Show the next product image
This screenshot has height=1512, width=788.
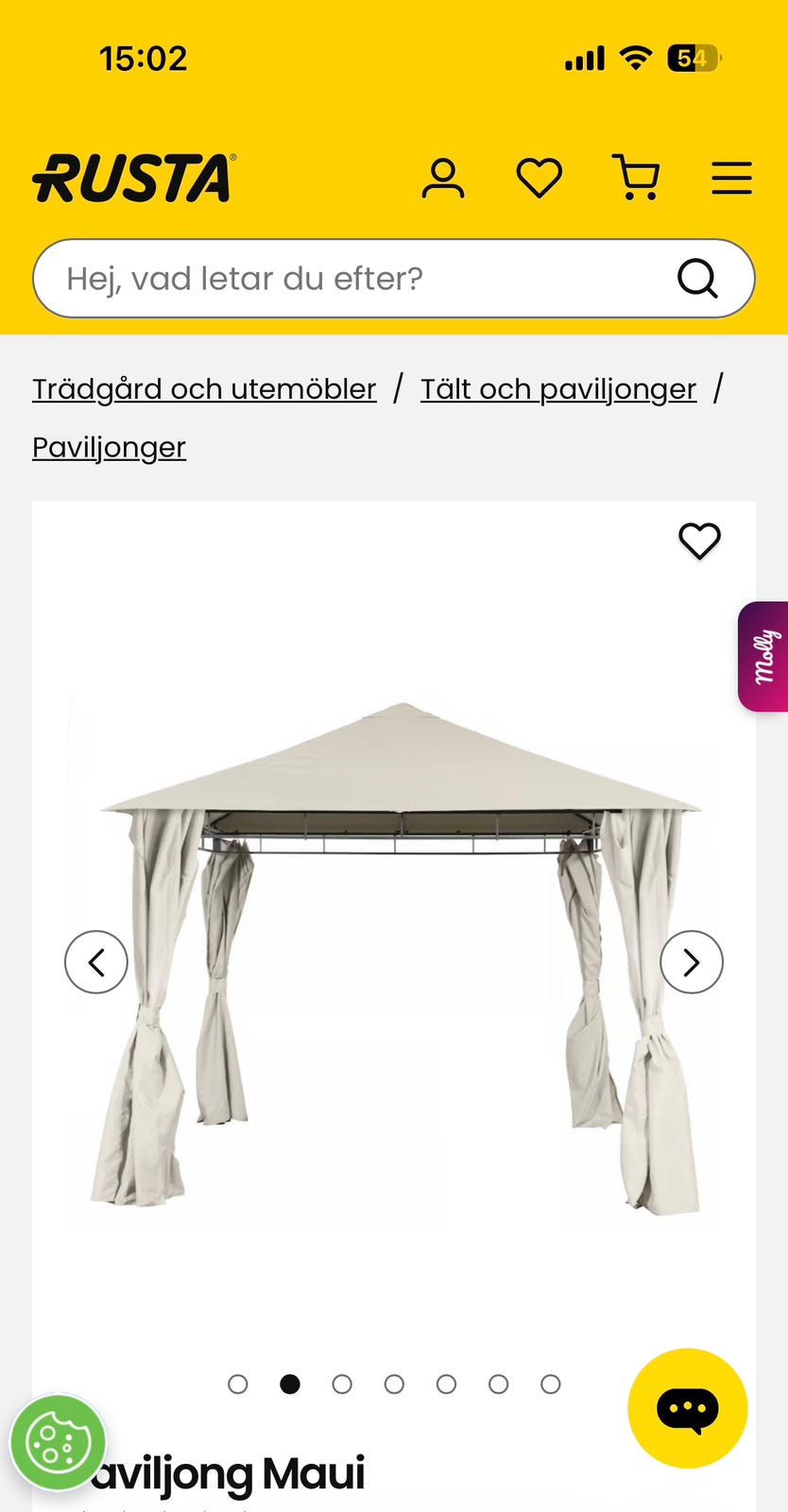coord(692,962)
